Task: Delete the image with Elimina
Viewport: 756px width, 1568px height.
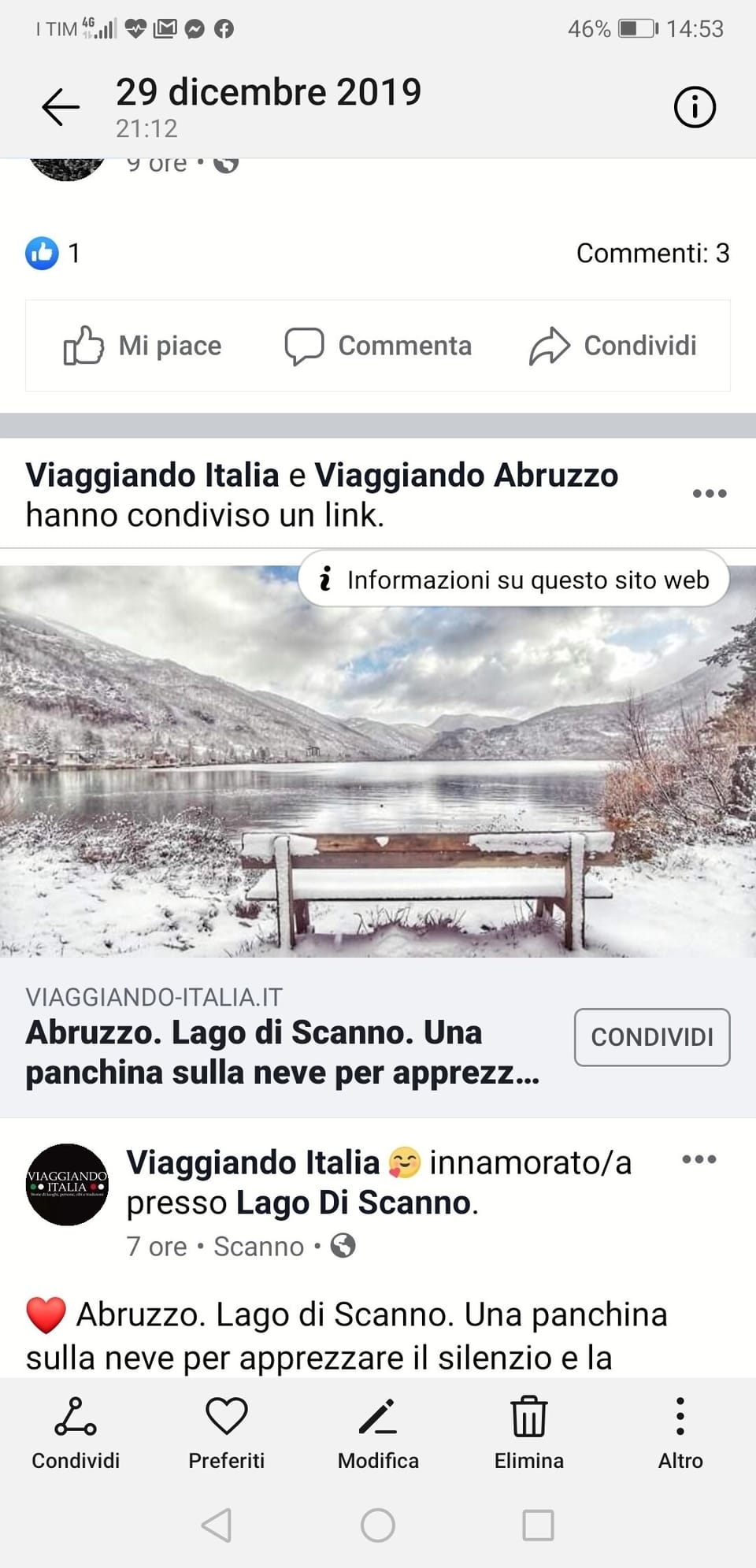Action: click(x=528, y=1433)
